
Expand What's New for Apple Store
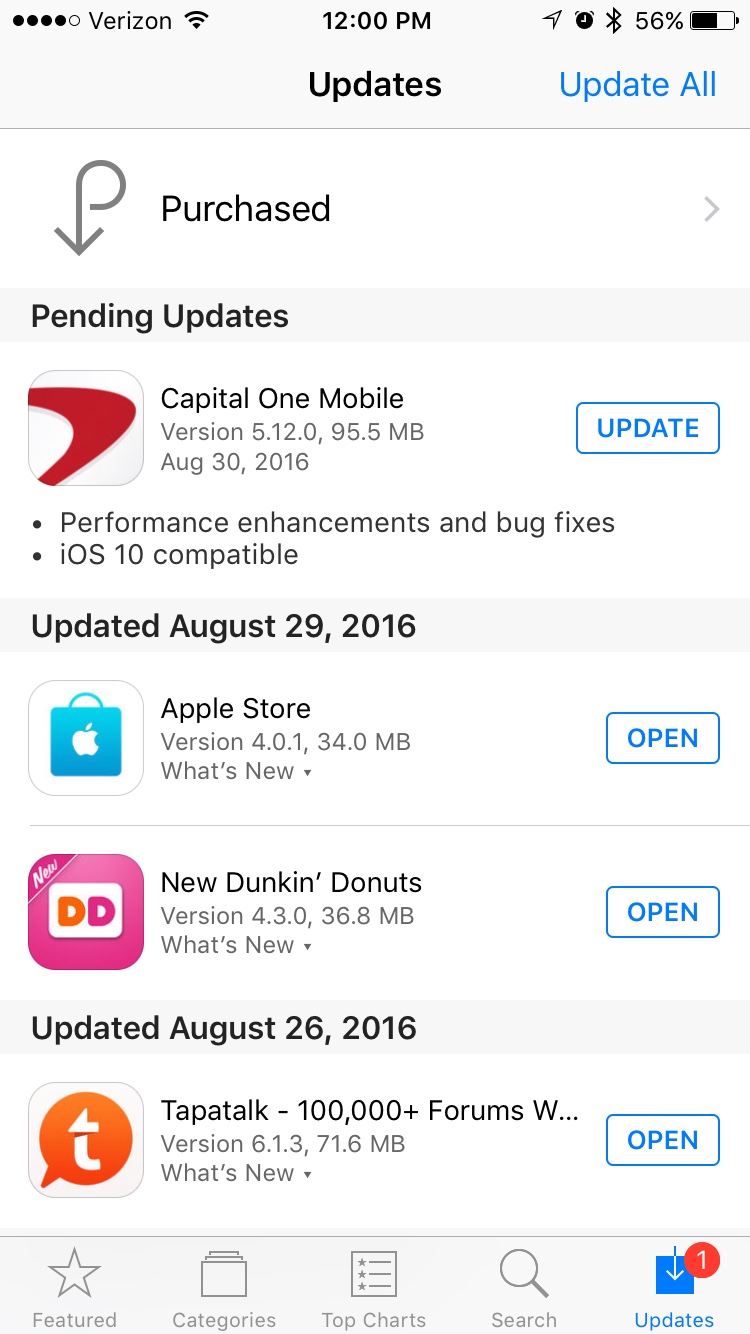pyautogui.click(x=236, y=772)
